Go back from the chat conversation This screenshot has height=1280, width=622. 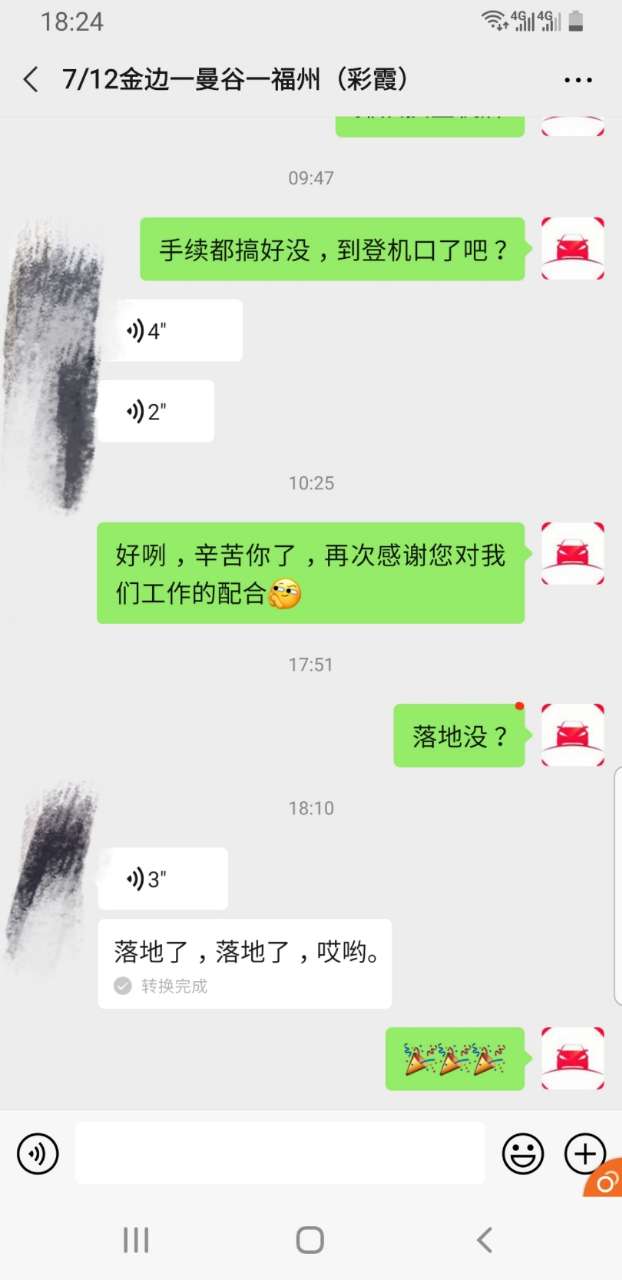pyautogui.click(x=31, y=80)
